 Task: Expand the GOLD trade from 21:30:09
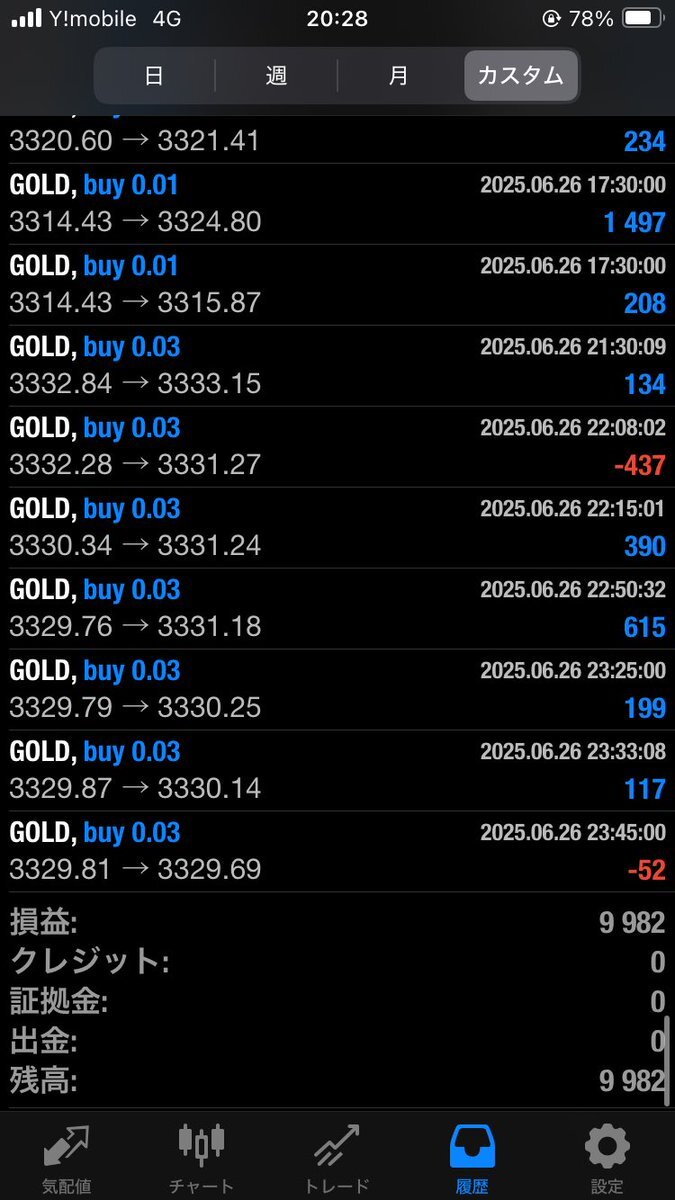(337, 366)
